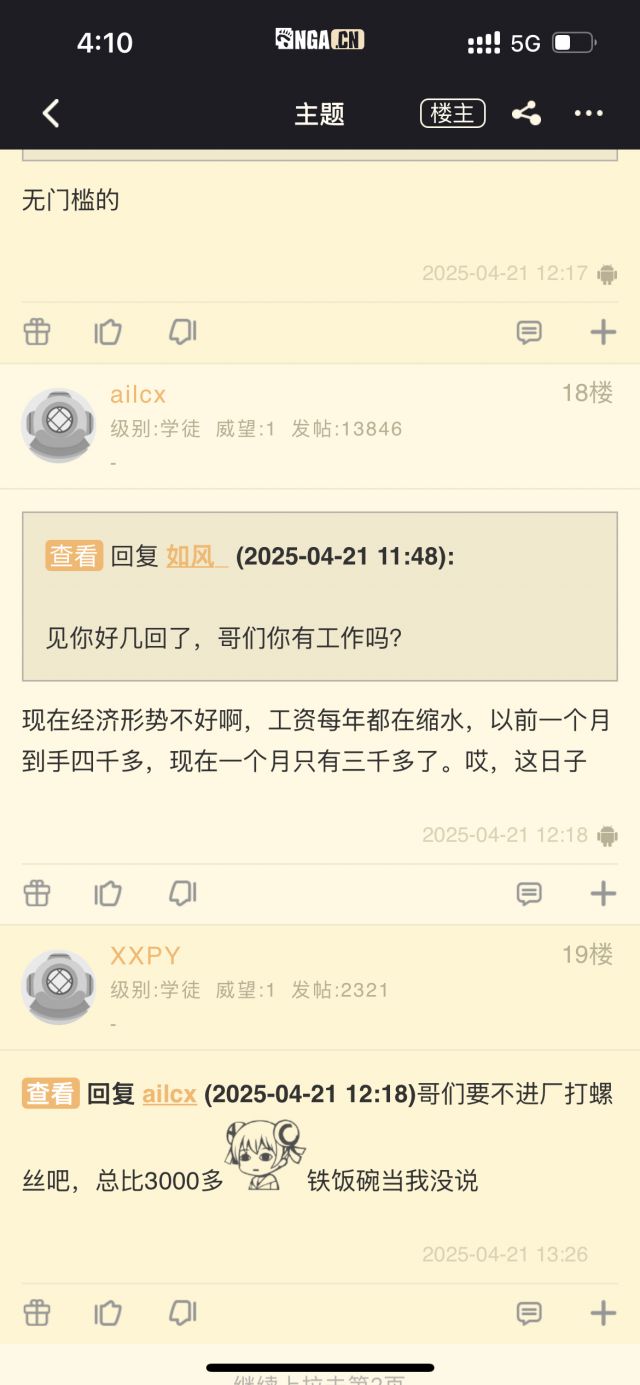Send a gift to ailcx's post
Screen dimensions: 640x1385
click(37, 893)
